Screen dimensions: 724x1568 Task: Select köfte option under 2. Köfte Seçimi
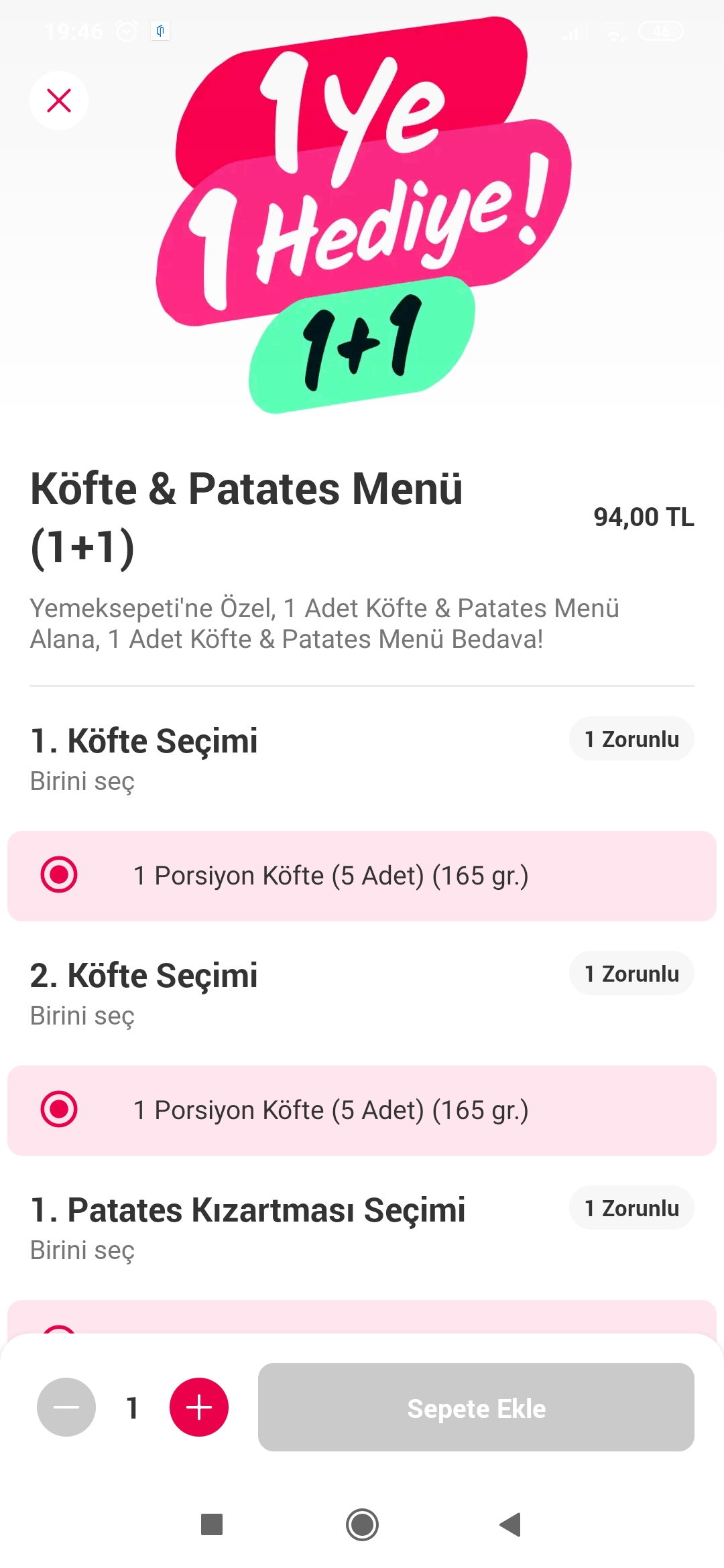tap(362, 1110)
